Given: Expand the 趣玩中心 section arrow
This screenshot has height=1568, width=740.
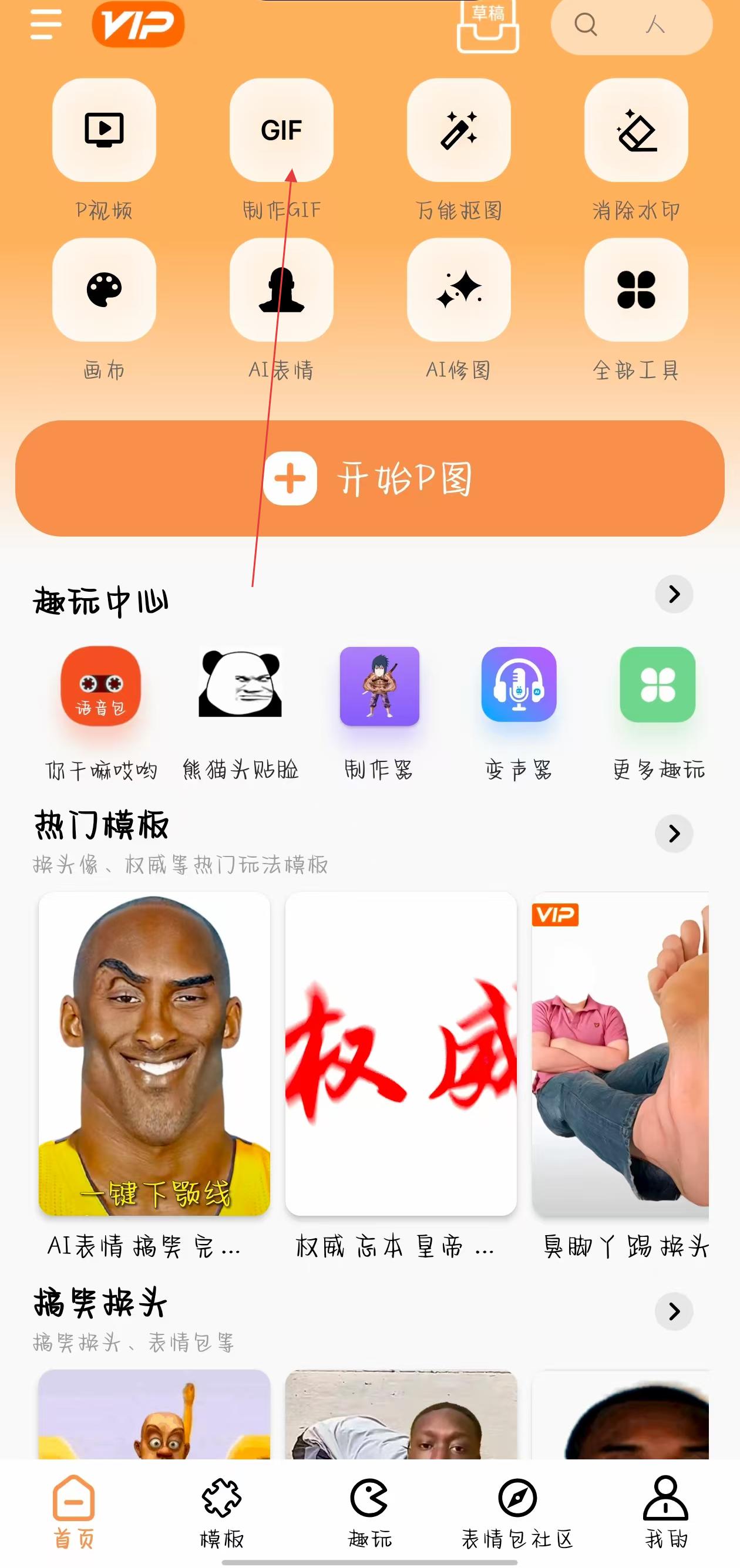Looking at the screenshot, I should click(674, 594).
